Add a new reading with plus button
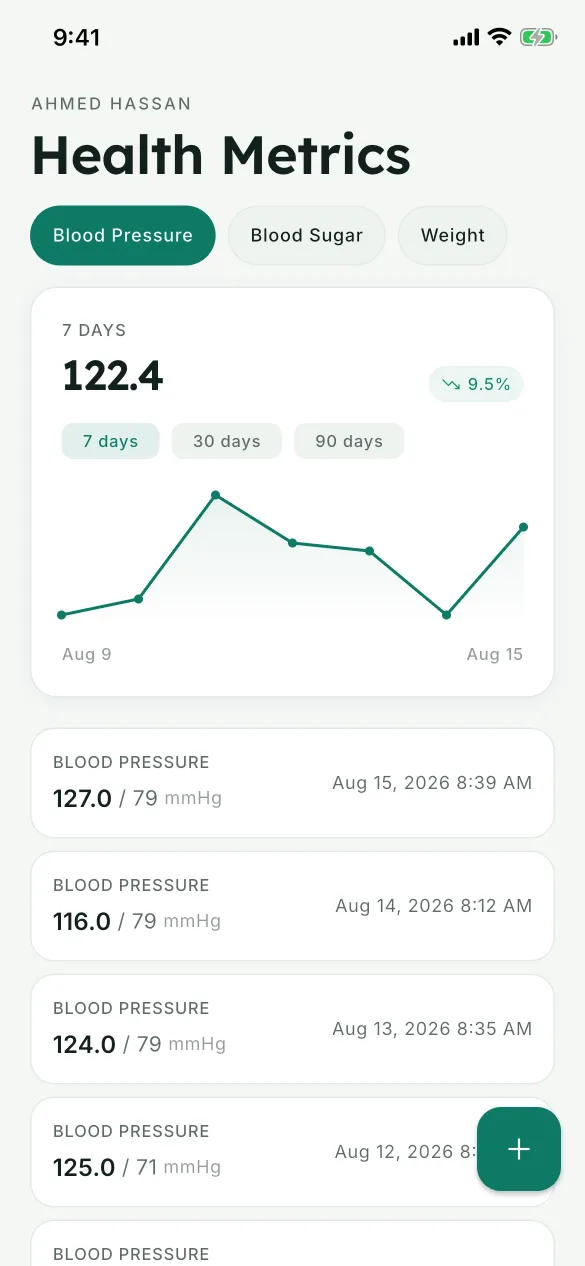 519,1149
